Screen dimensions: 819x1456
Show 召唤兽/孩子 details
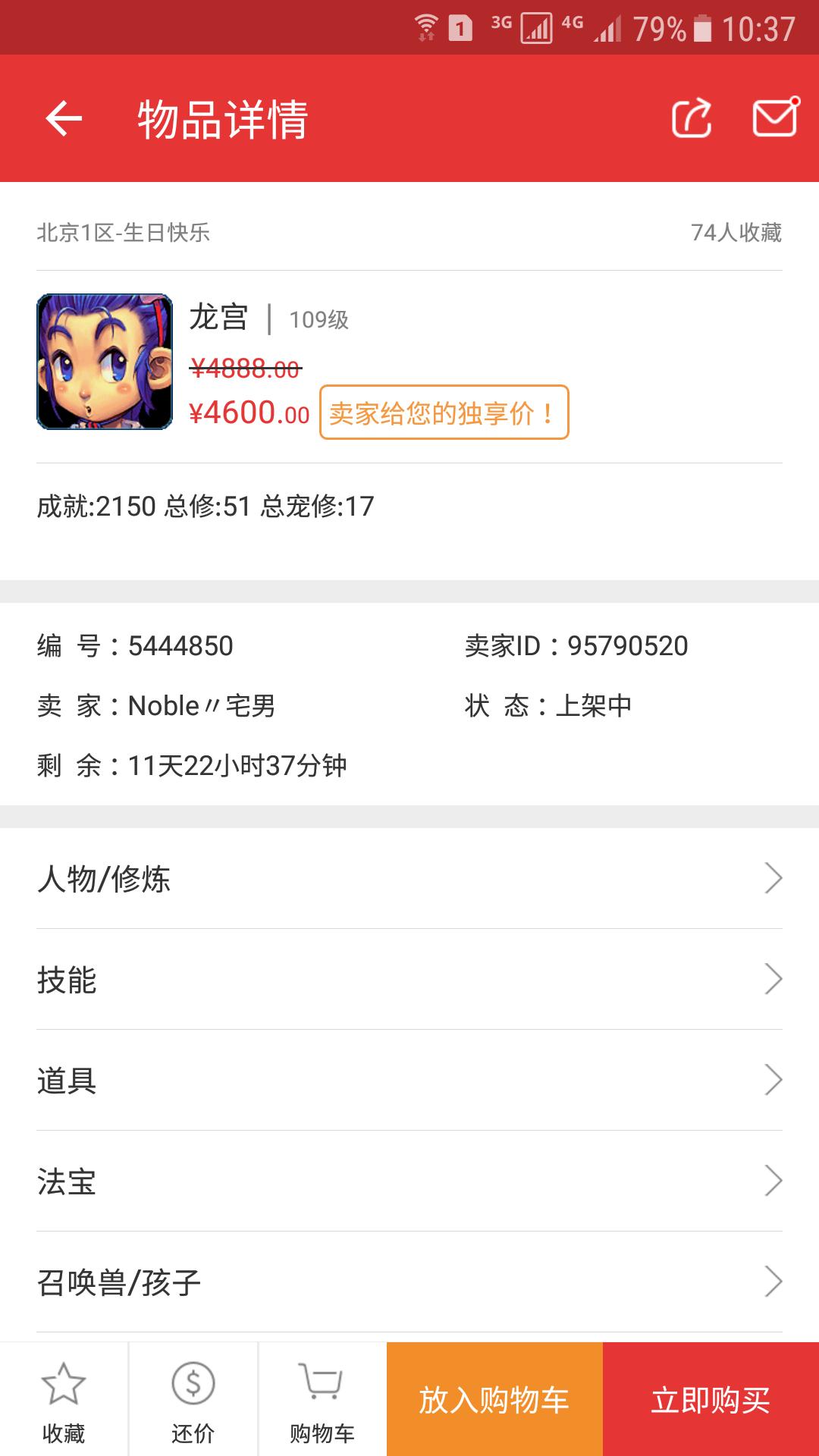pos(409,1282)
